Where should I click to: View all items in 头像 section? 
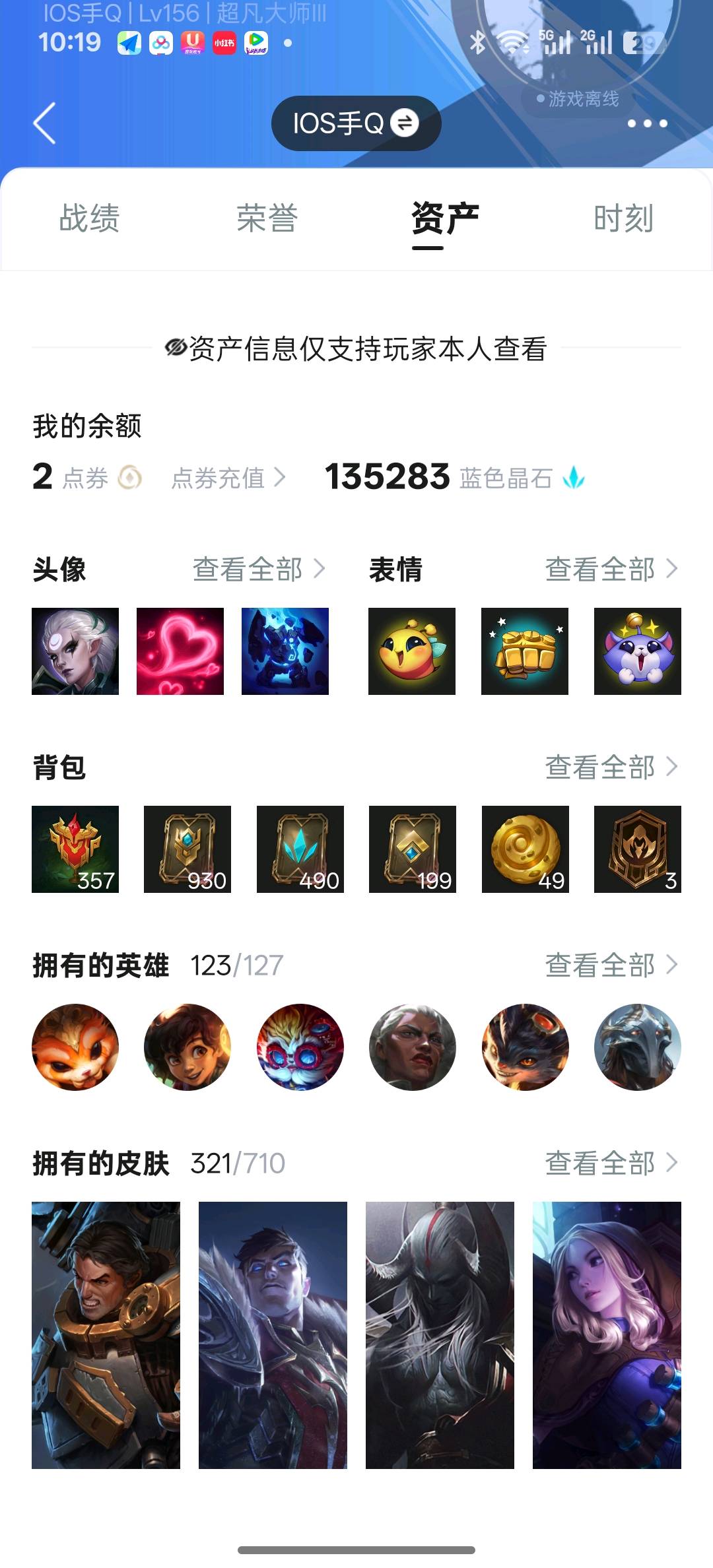[259, 569]
